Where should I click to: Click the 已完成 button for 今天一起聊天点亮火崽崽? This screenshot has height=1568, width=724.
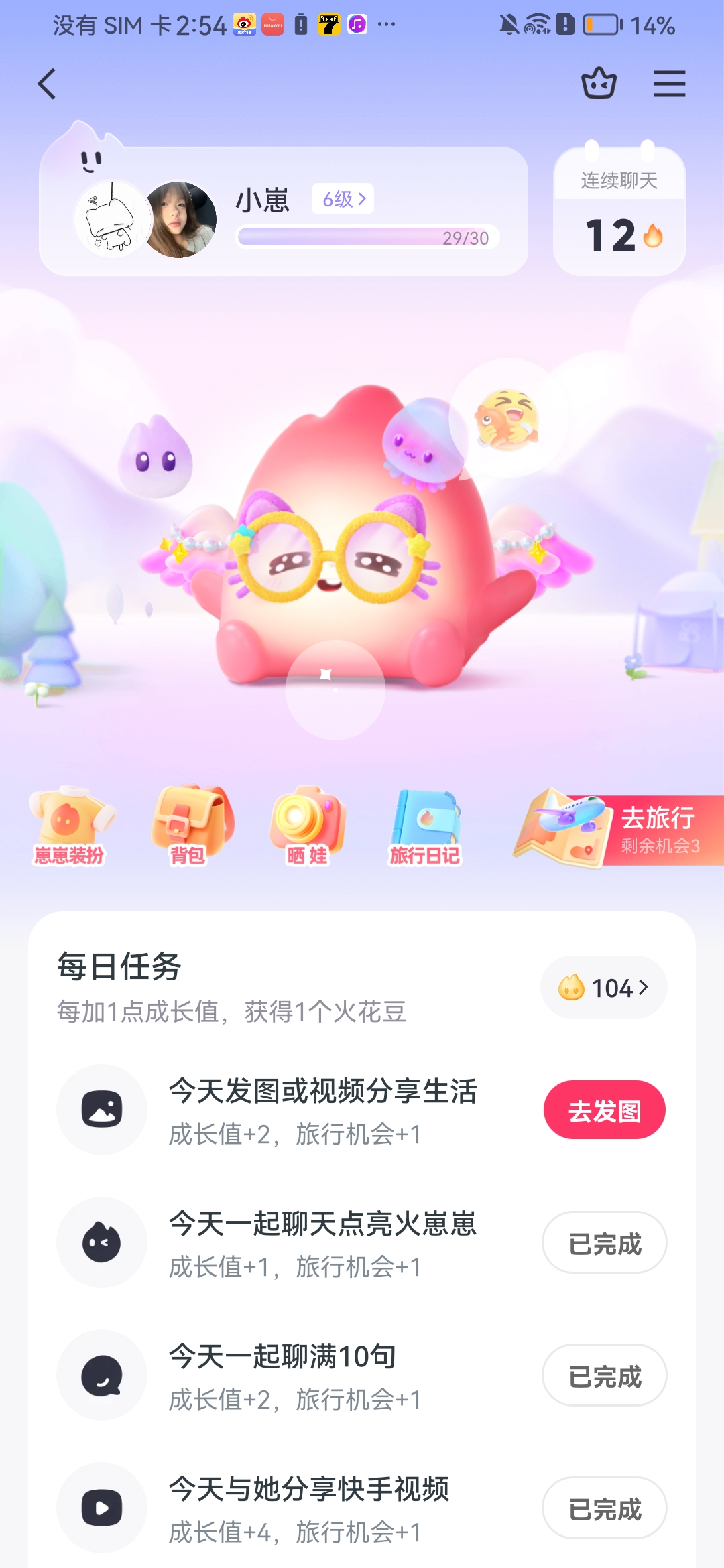(603, 1243)
